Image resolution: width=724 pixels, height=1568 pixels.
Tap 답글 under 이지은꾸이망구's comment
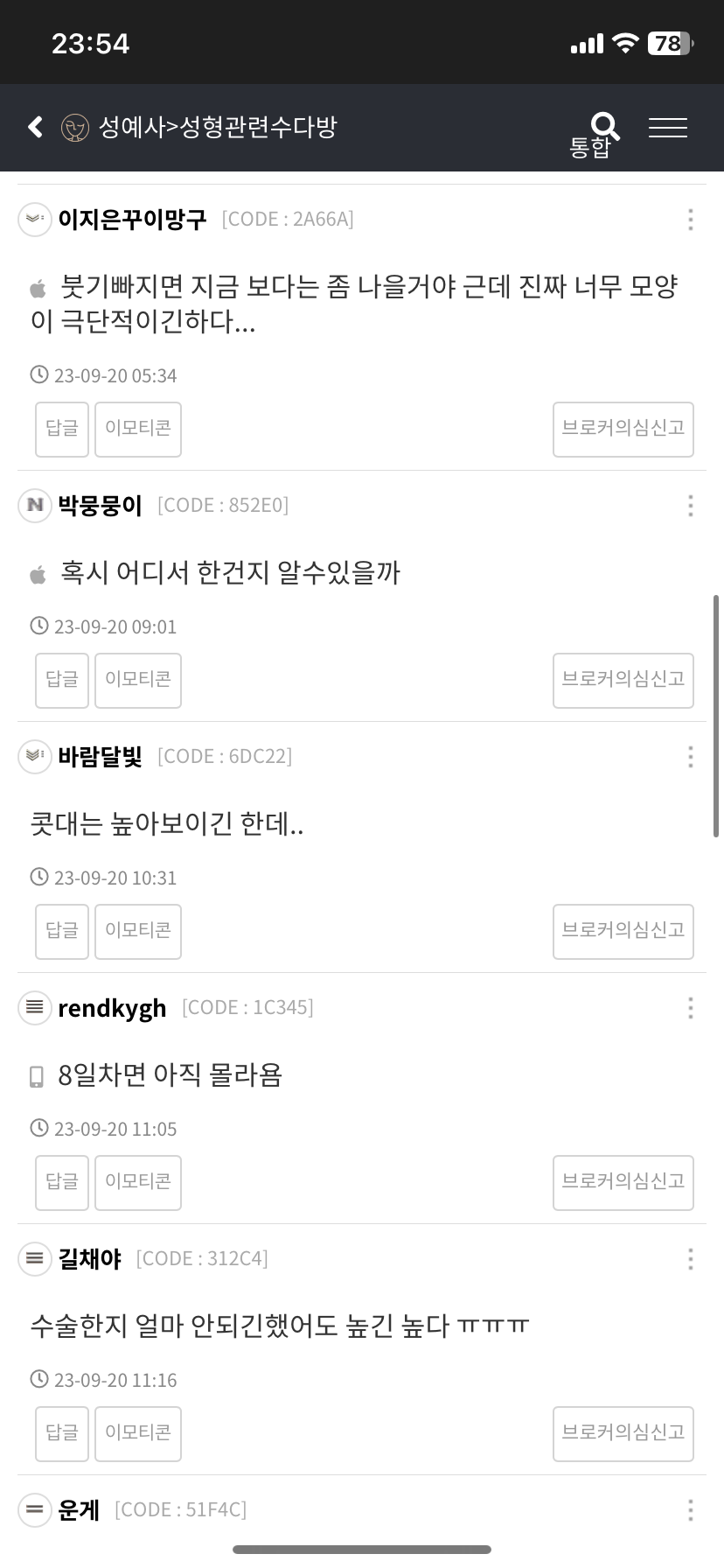[x=62, y=429]
